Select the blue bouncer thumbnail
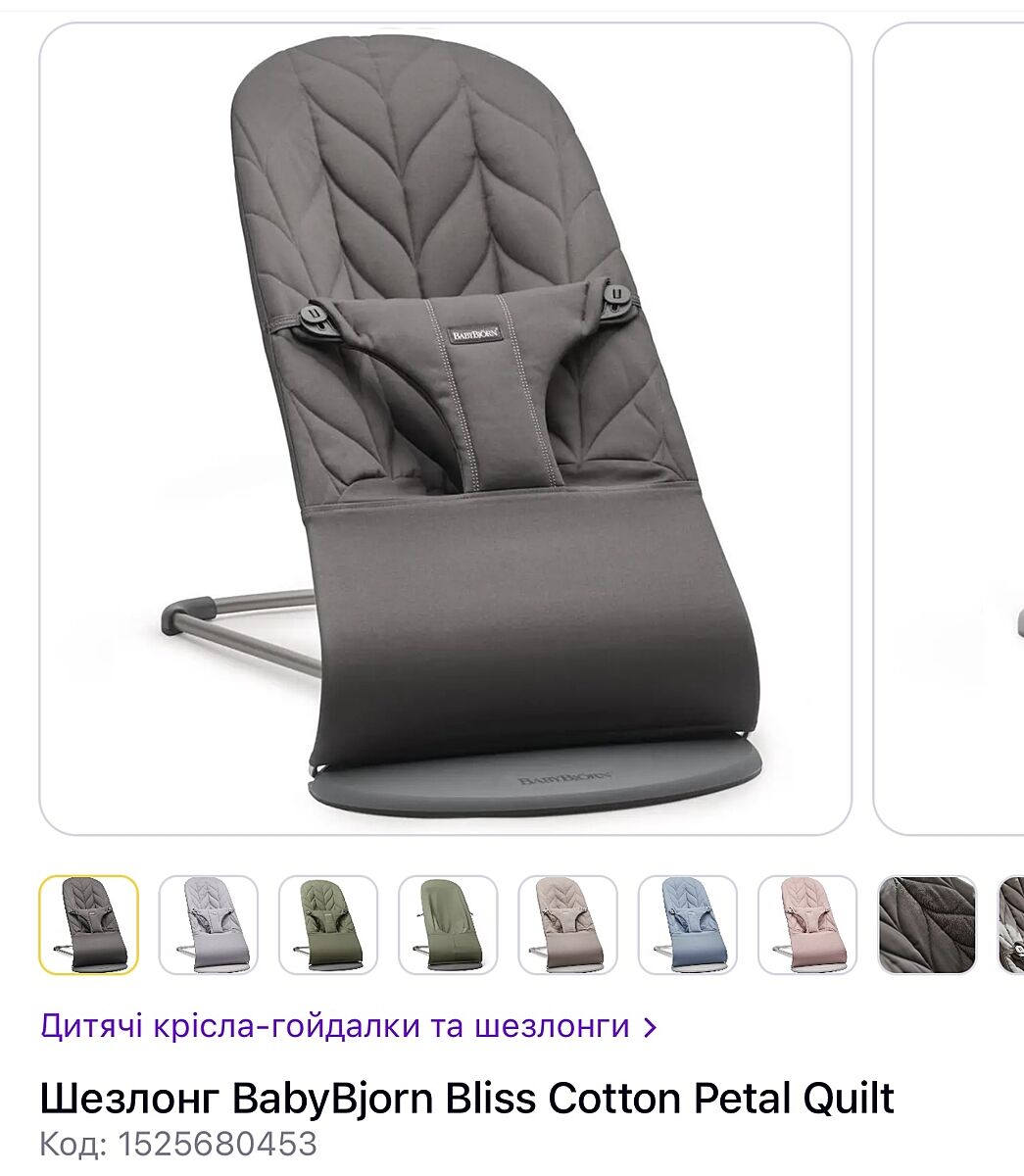Image resolution: width=1024 pixels, height=1176 pixels. pyautogui.click(x=687, y=924)
